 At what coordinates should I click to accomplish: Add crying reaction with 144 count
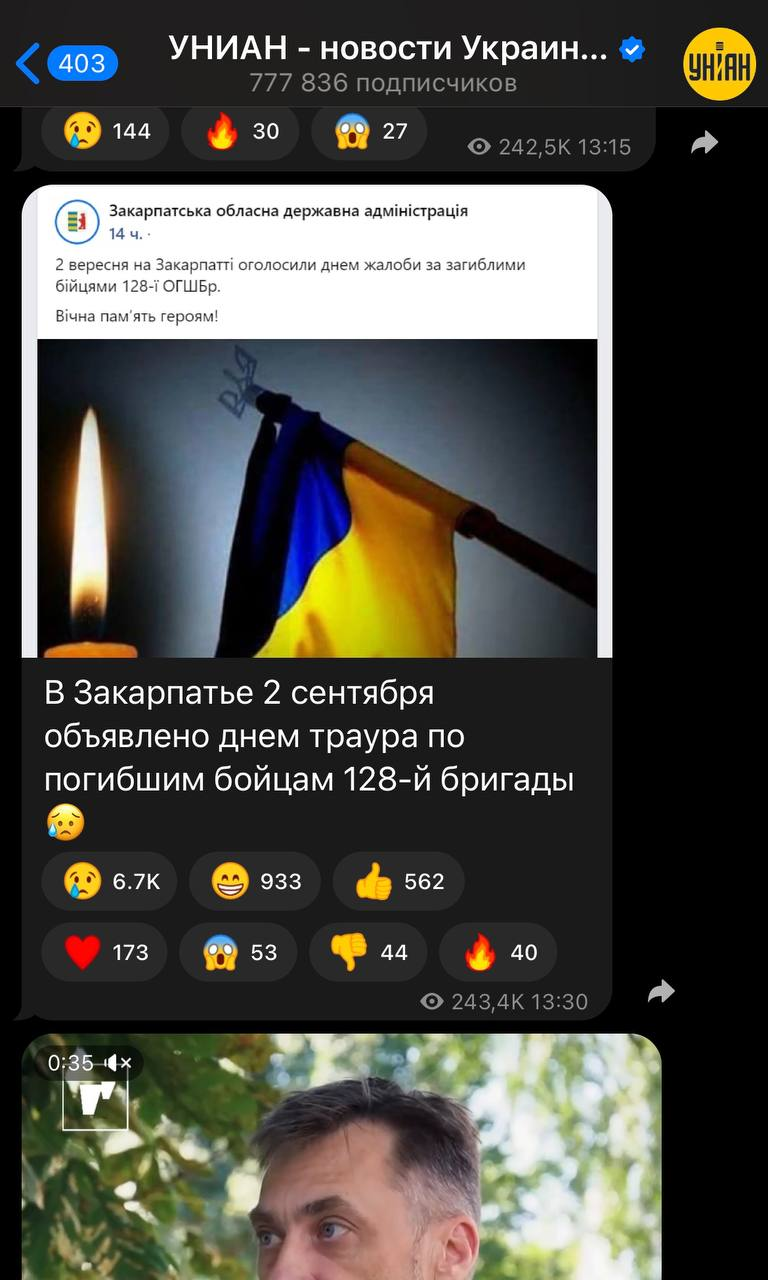(x=106, y=131)
